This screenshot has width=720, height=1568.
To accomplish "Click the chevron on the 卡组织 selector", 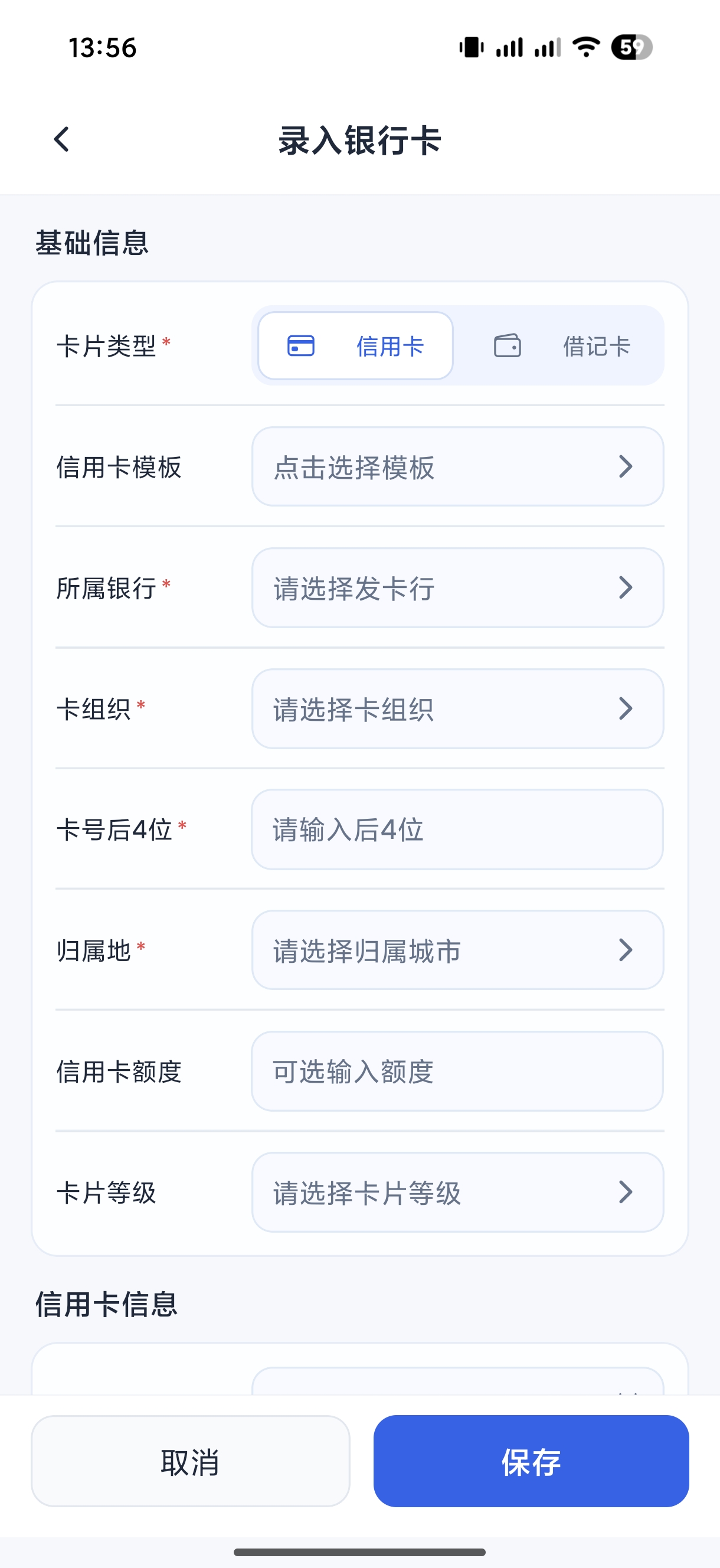I will (x=626, y=708).
